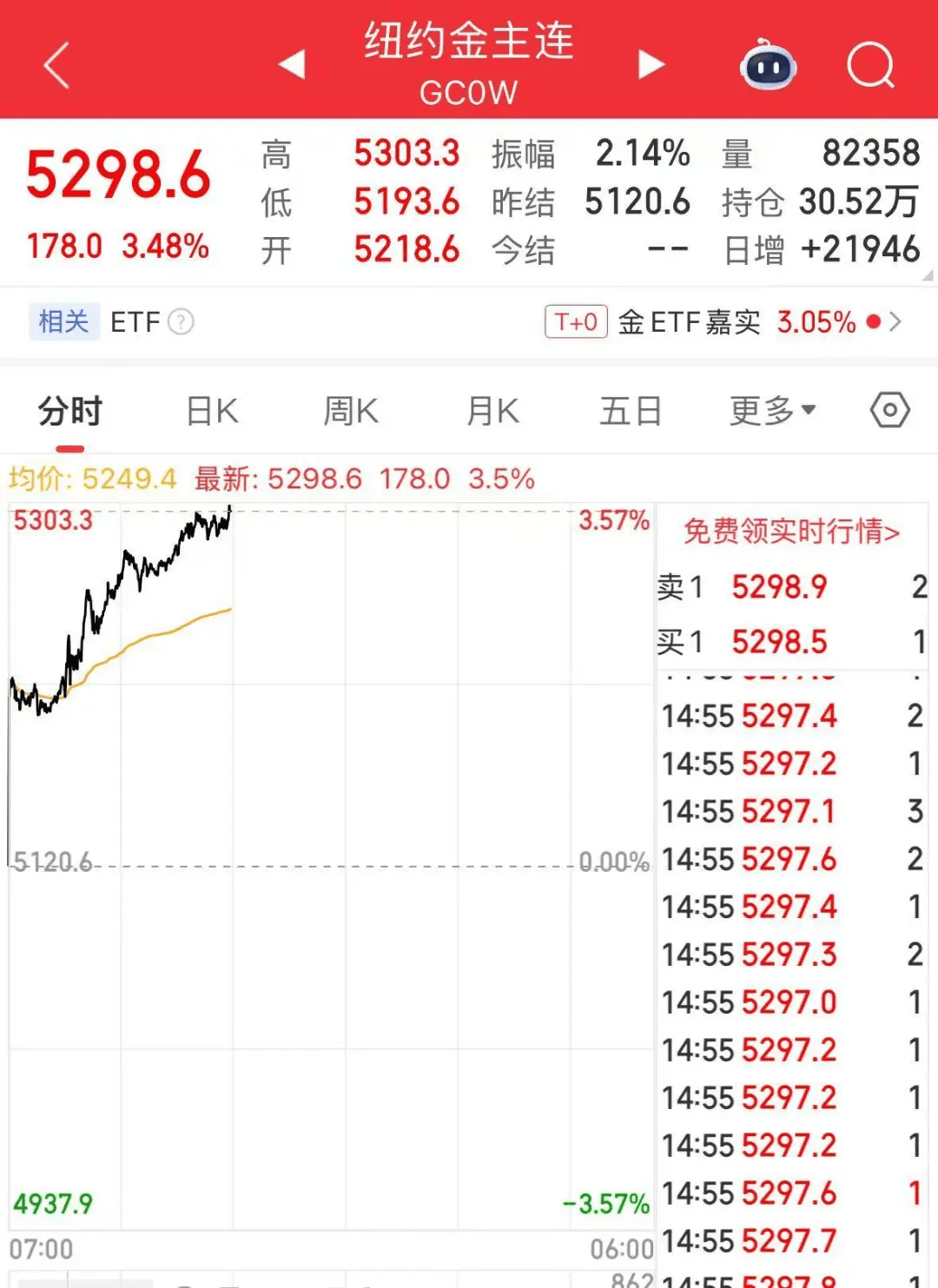Screen dimensions: 938x1288
Task: Switch to the 日K chart tab
Action: point(213,411)
